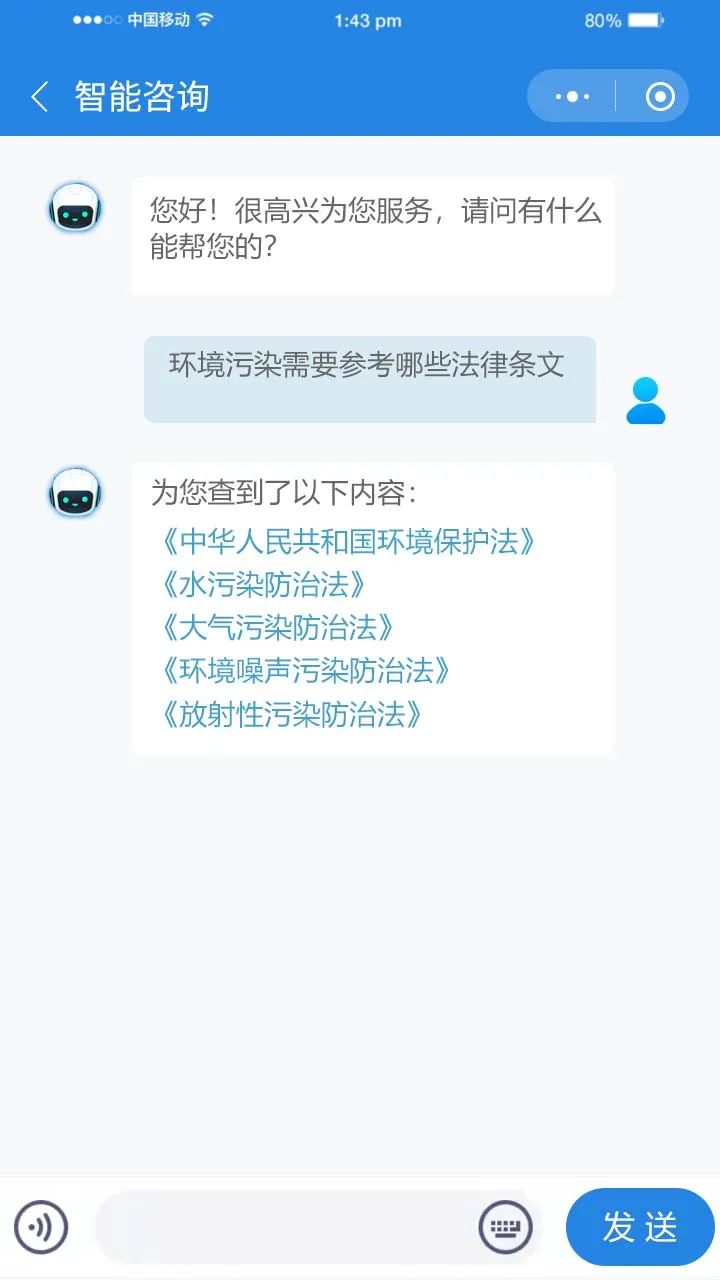Open 《大气污染防治法》 link
720x1280 pixels.
click(x=275, y=628)
